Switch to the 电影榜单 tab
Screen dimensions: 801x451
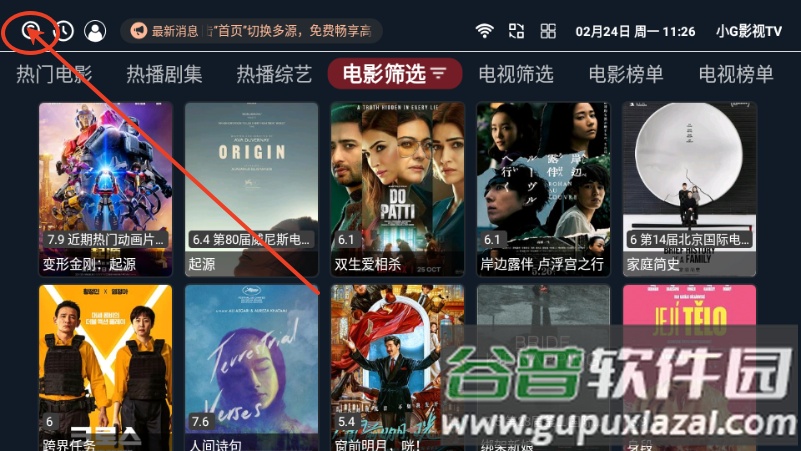[626, 74]
